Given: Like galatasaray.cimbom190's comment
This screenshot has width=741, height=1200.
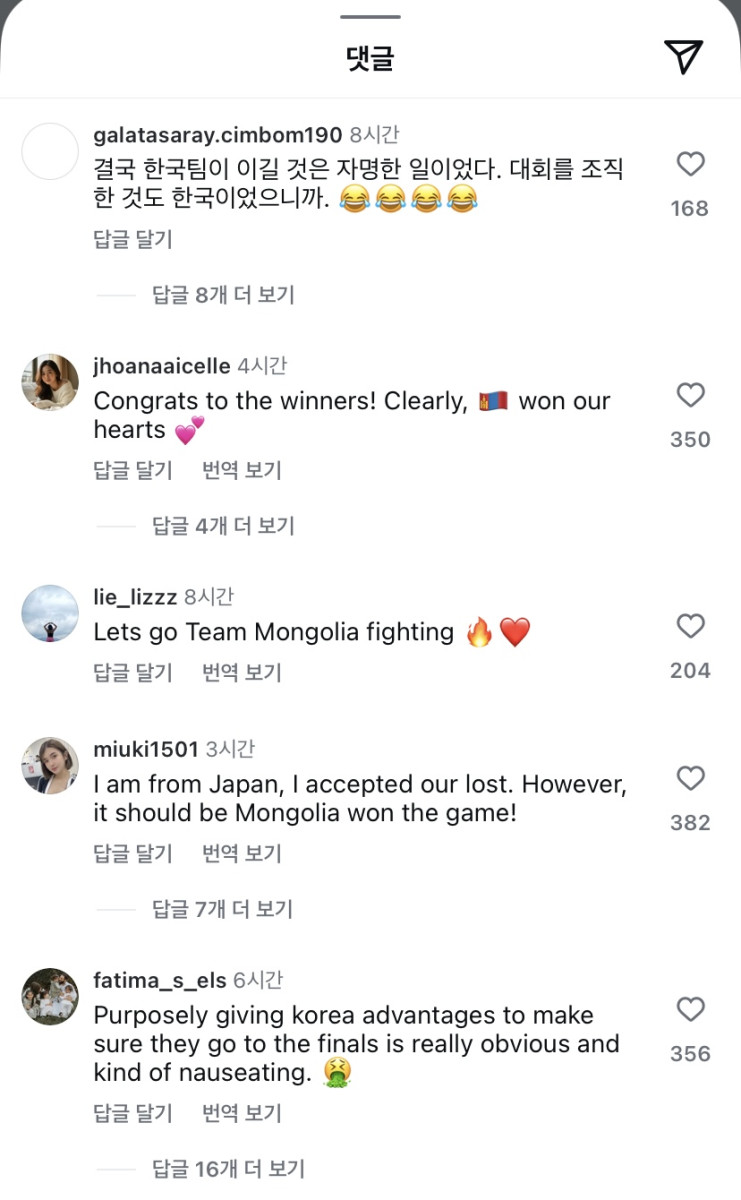Looking at the screenshot, I should click(690, 164).
